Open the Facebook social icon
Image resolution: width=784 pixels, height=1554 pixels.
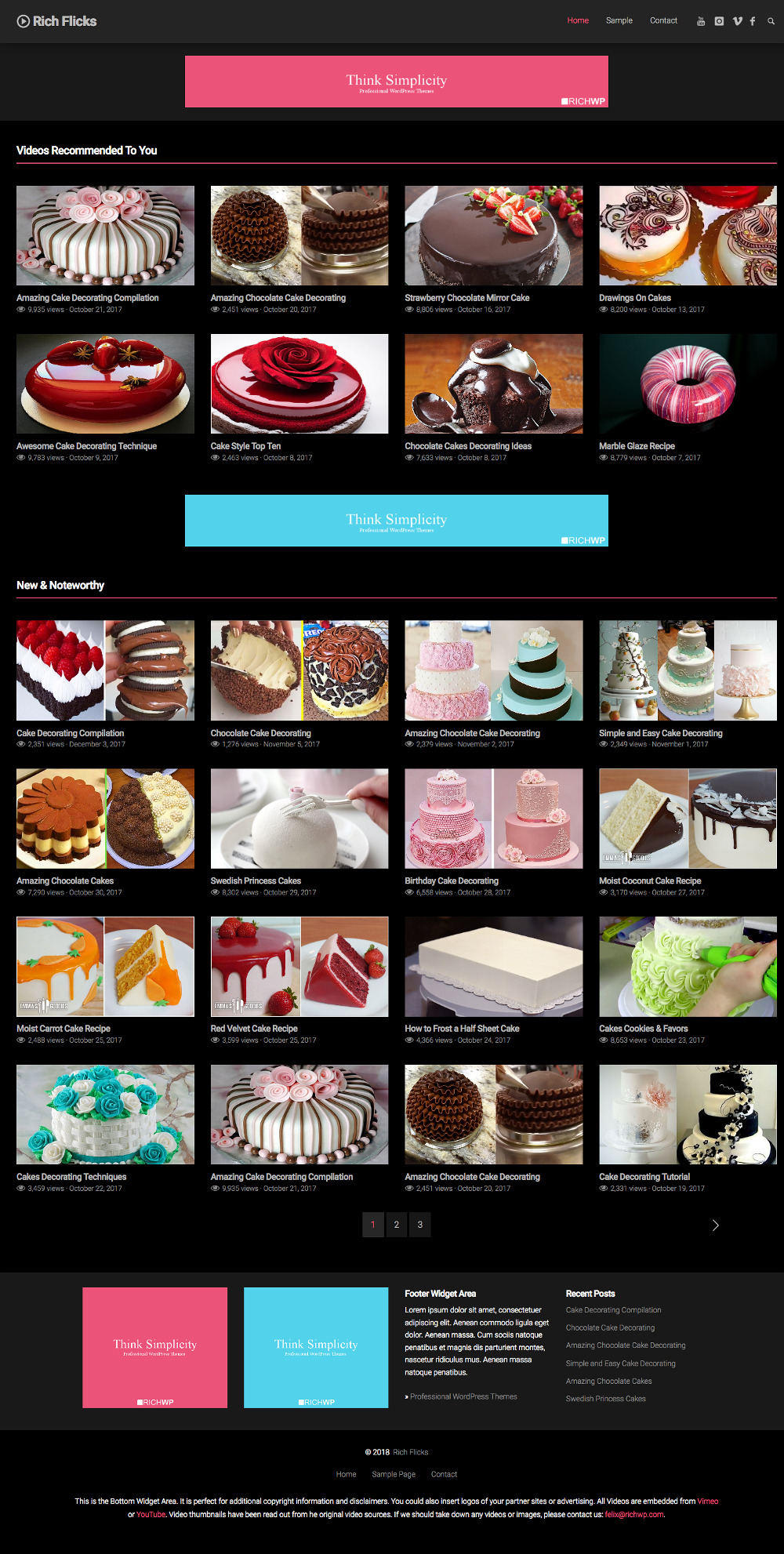tap(753, 21)
